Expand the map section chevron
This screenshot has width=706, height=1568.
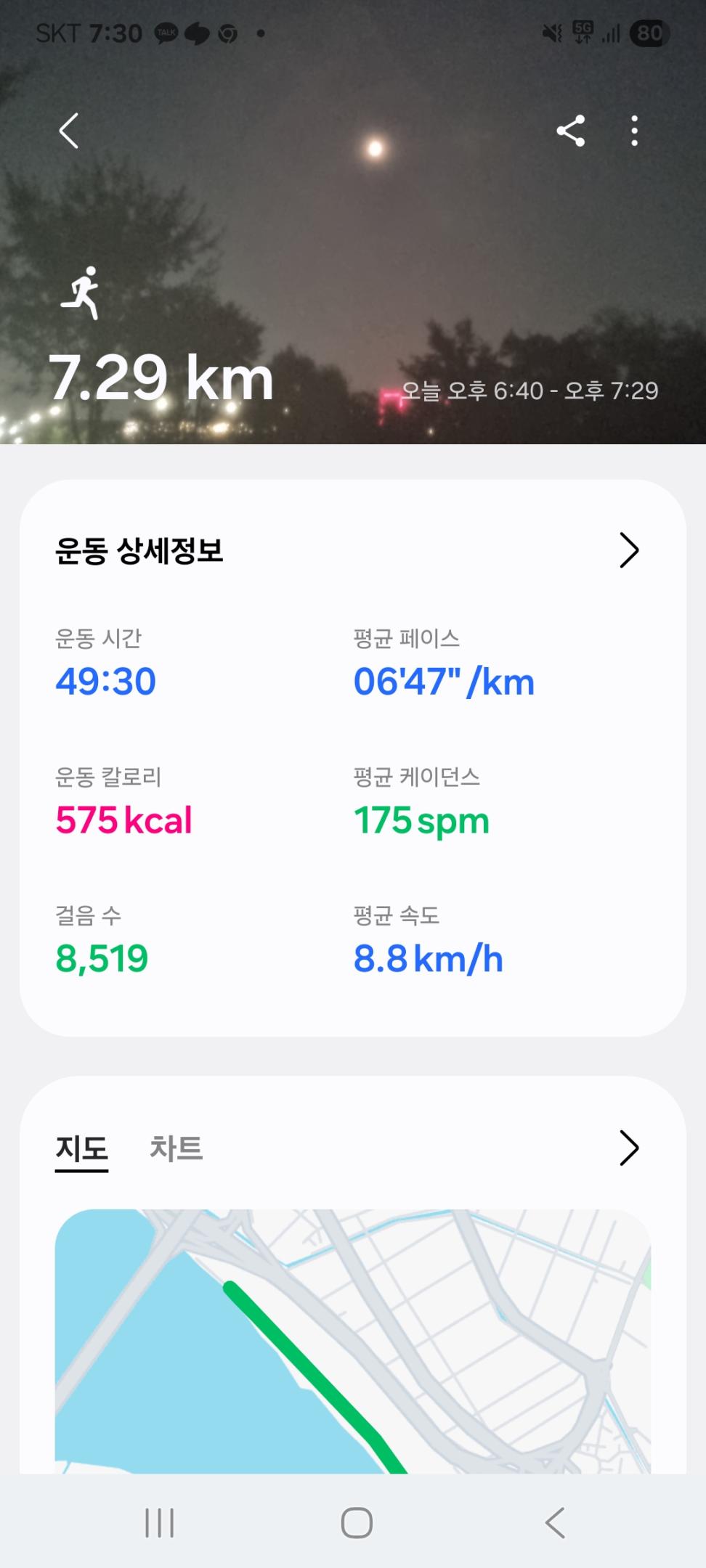coord(628,1148)
